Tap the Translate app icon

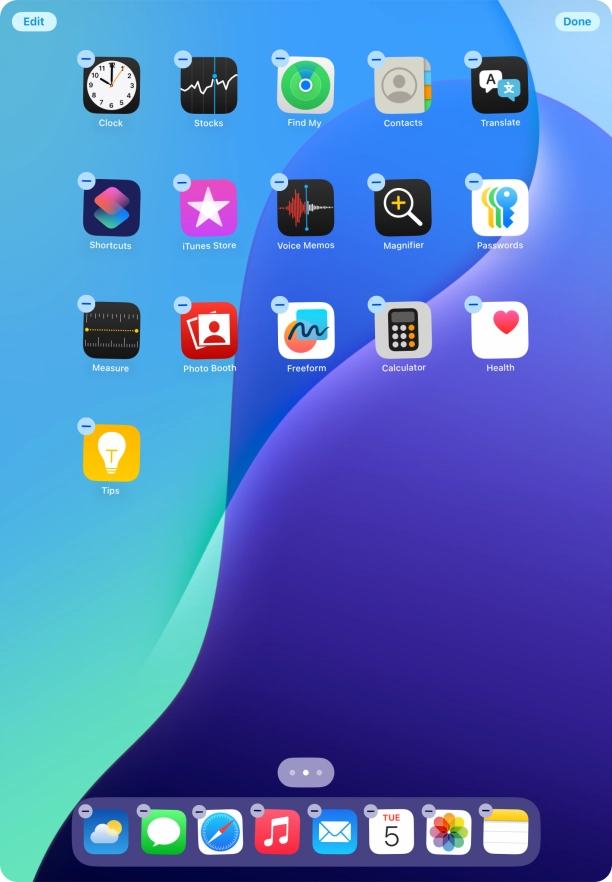[500, 86]
